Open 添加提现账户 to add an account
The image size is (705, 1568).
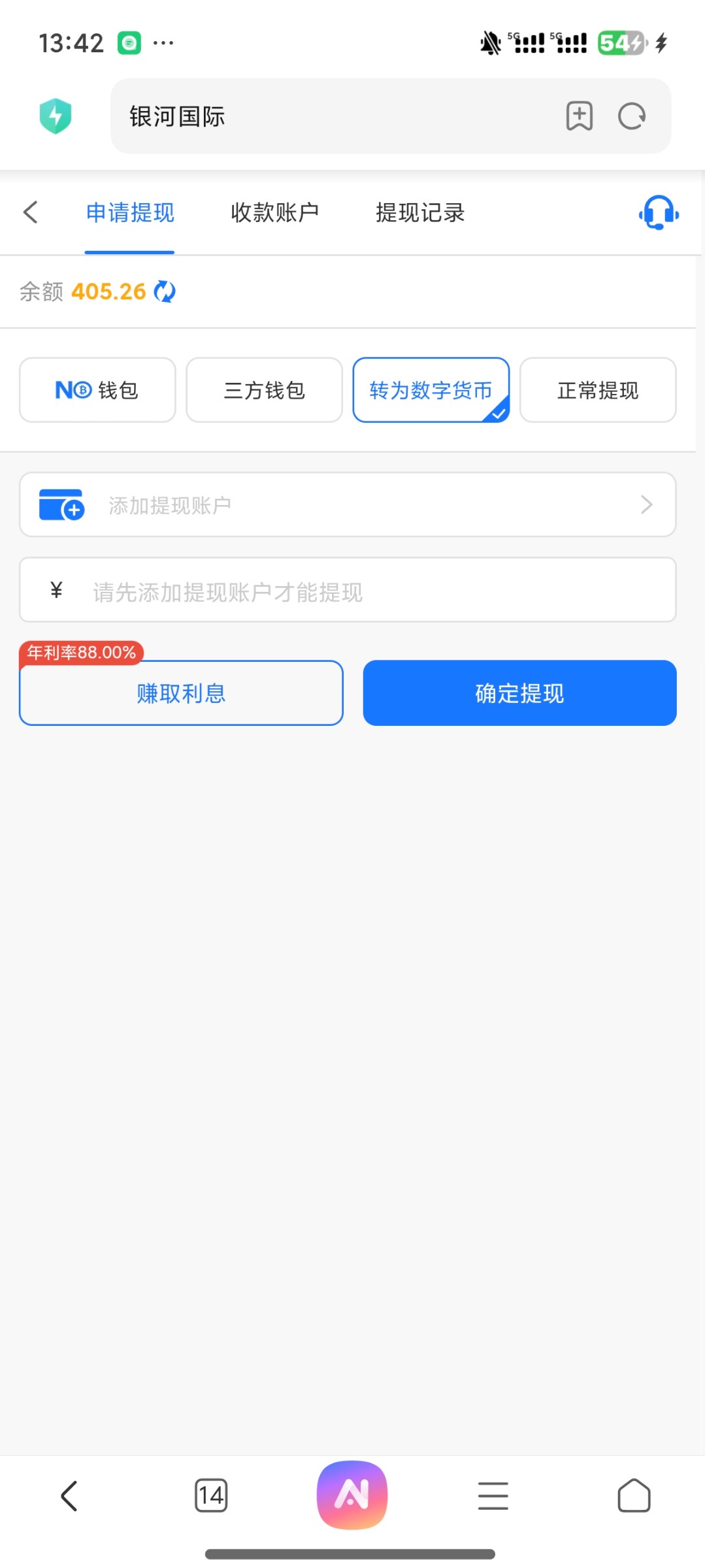(348, 504)
